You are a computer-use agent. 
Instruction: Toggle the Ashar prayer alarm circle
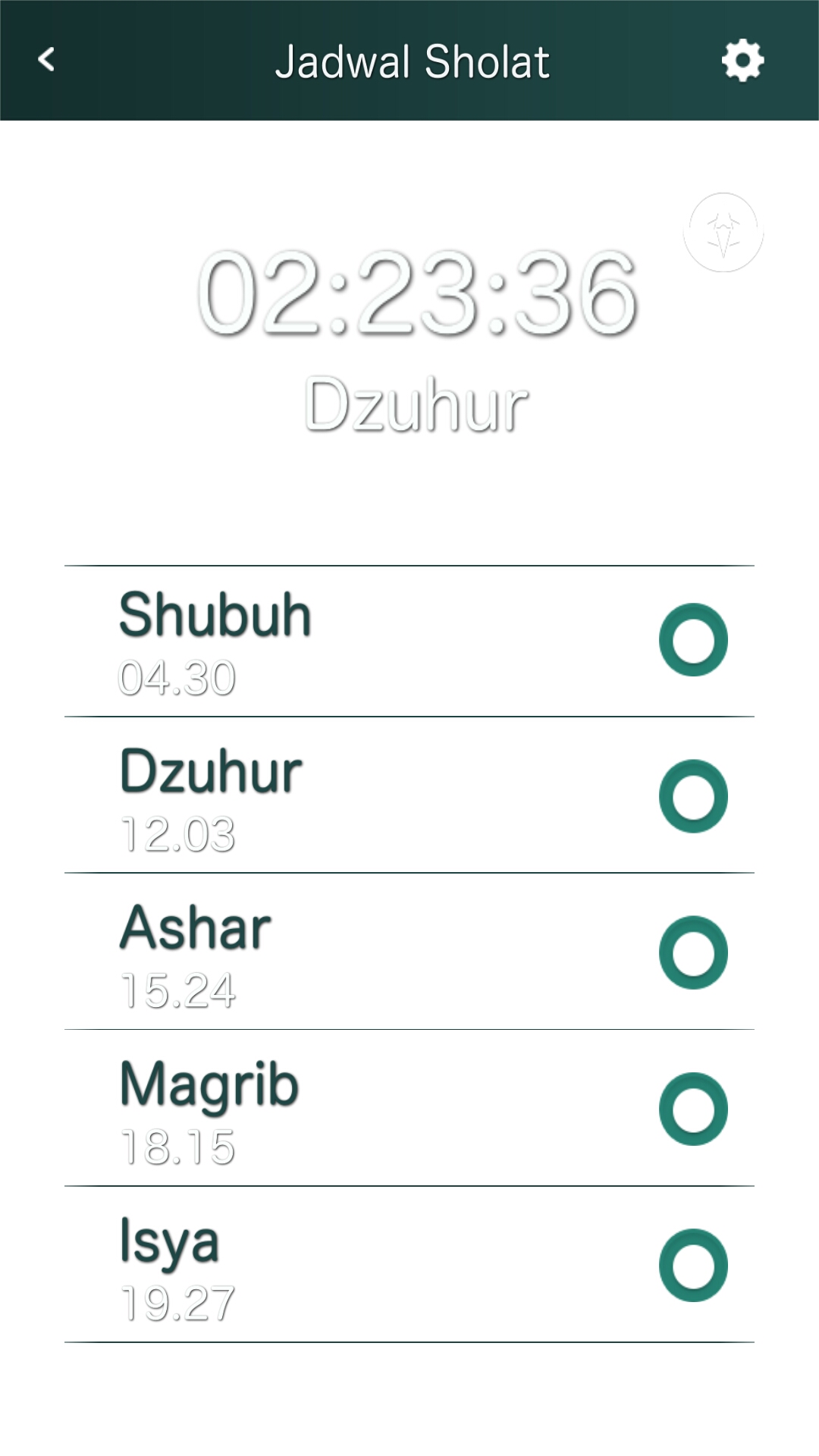(x=693, y=952)
